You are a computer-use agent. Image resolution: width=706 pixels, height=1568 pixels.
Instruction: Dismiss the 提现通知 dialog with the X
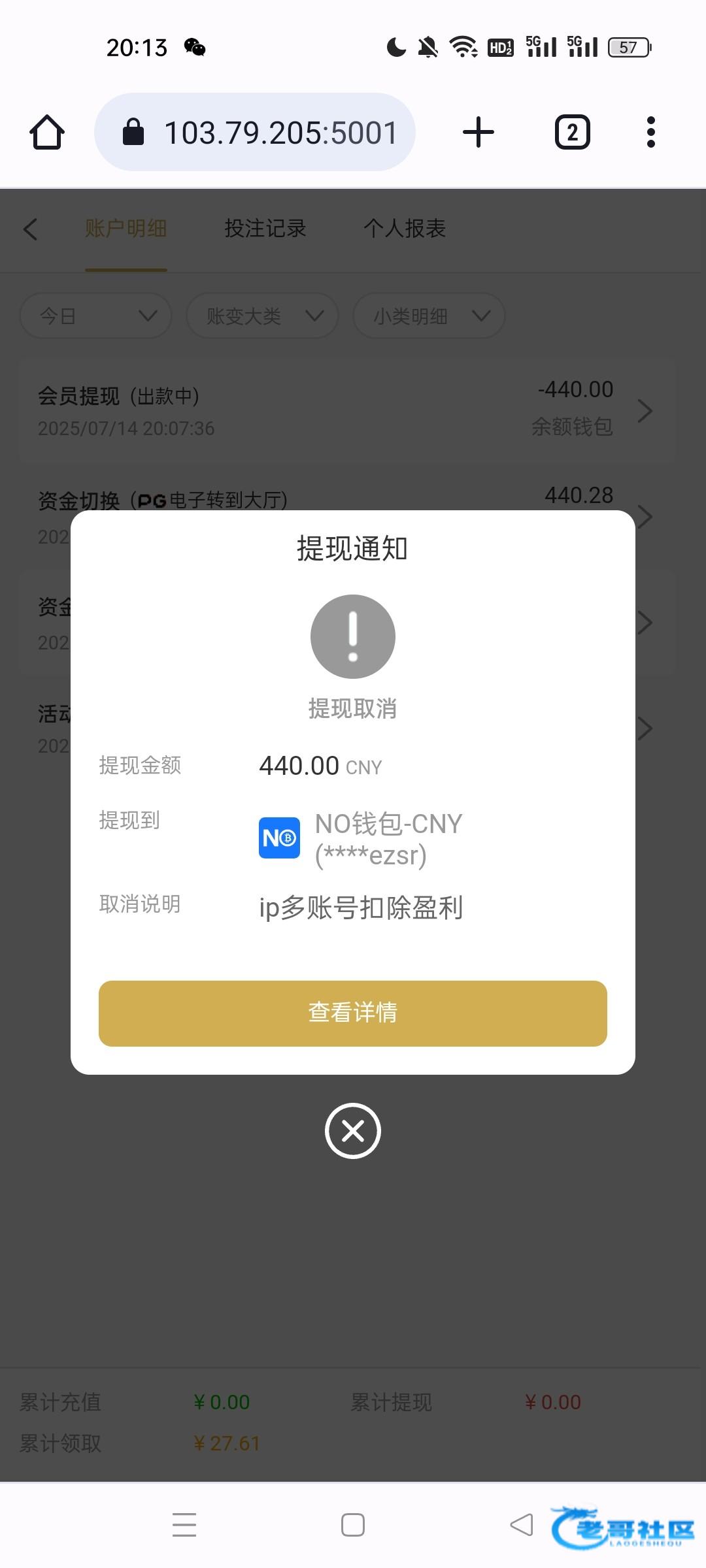click(x=353, y=1131)
